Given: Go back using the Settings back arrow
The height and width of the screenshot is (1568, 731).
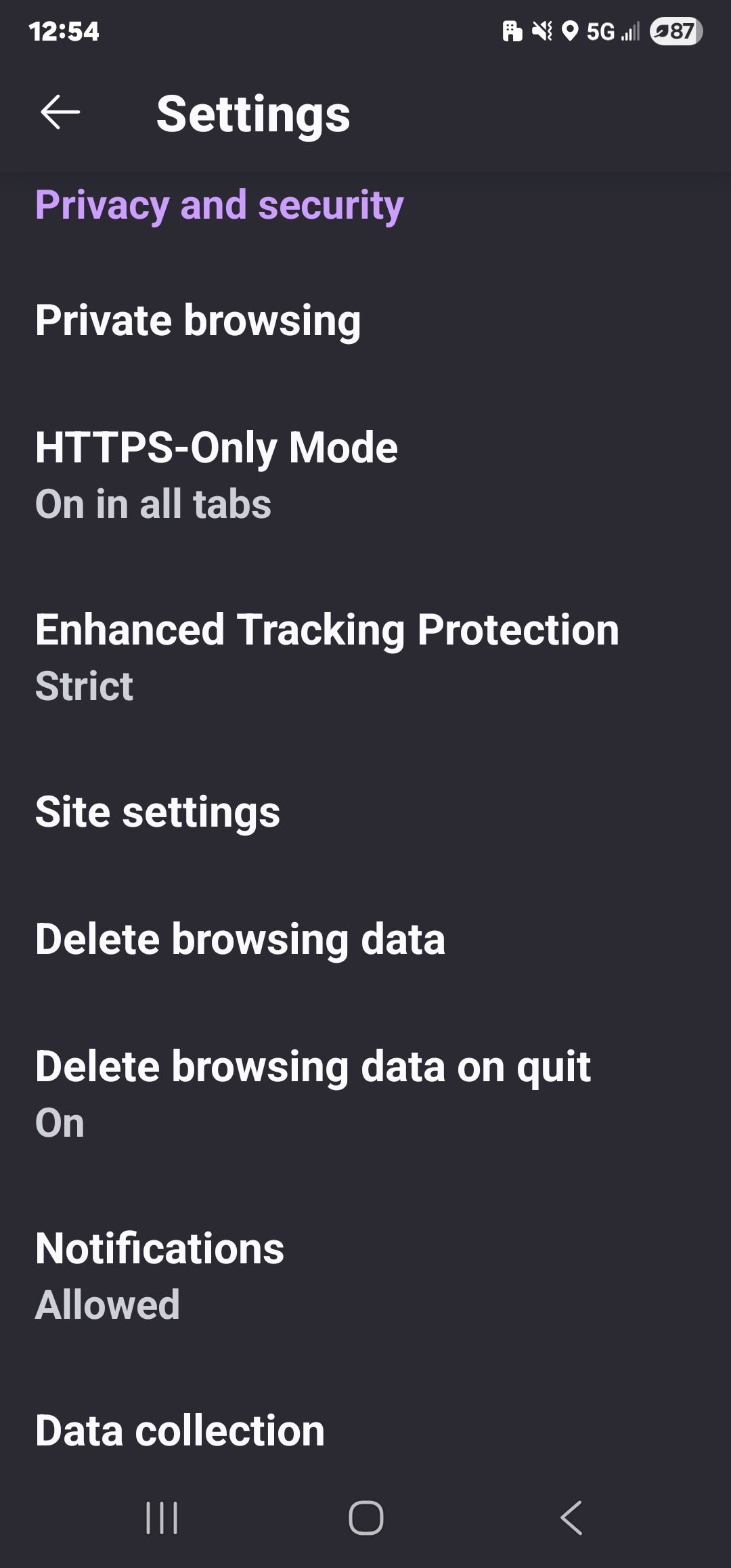Looking at the screenshot, I should 60,112.
